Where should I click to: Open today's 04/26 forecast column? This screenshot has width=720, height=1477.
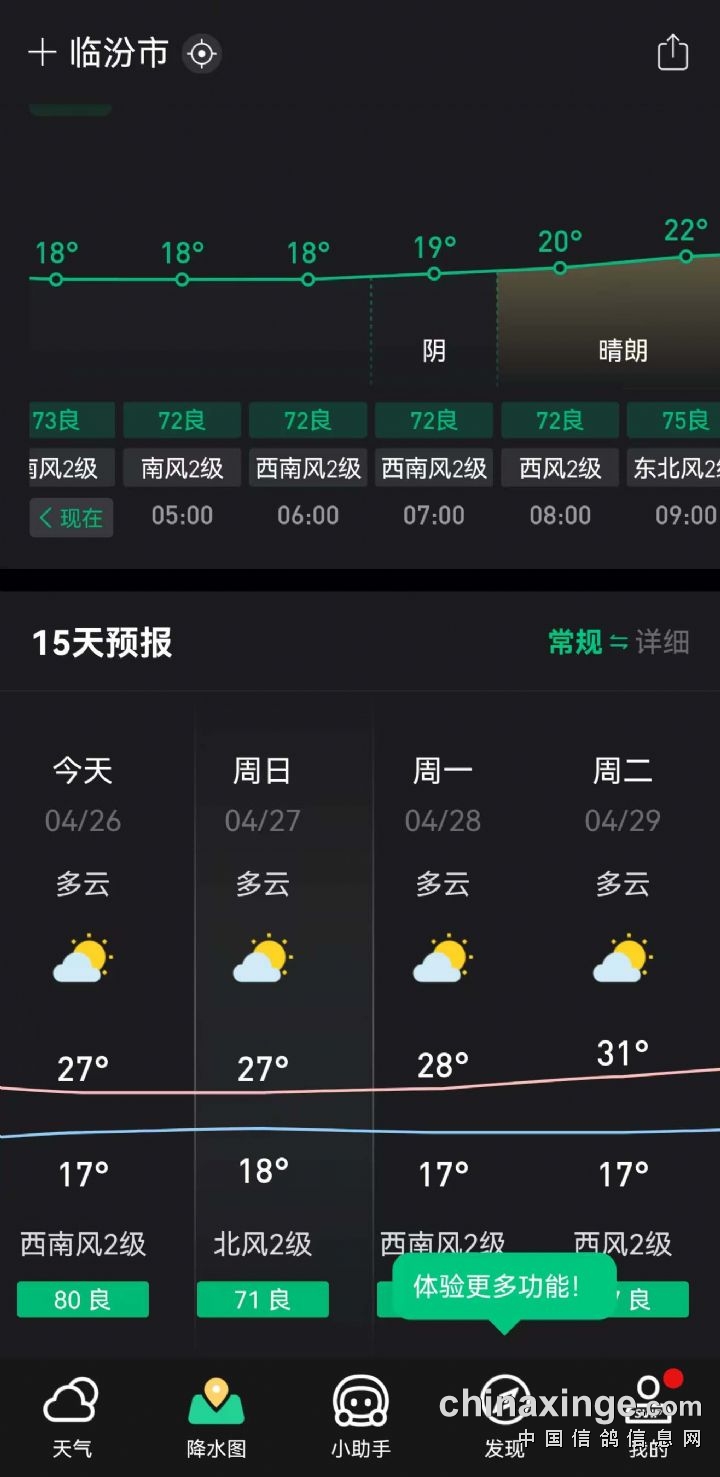tap(83, 1000)
